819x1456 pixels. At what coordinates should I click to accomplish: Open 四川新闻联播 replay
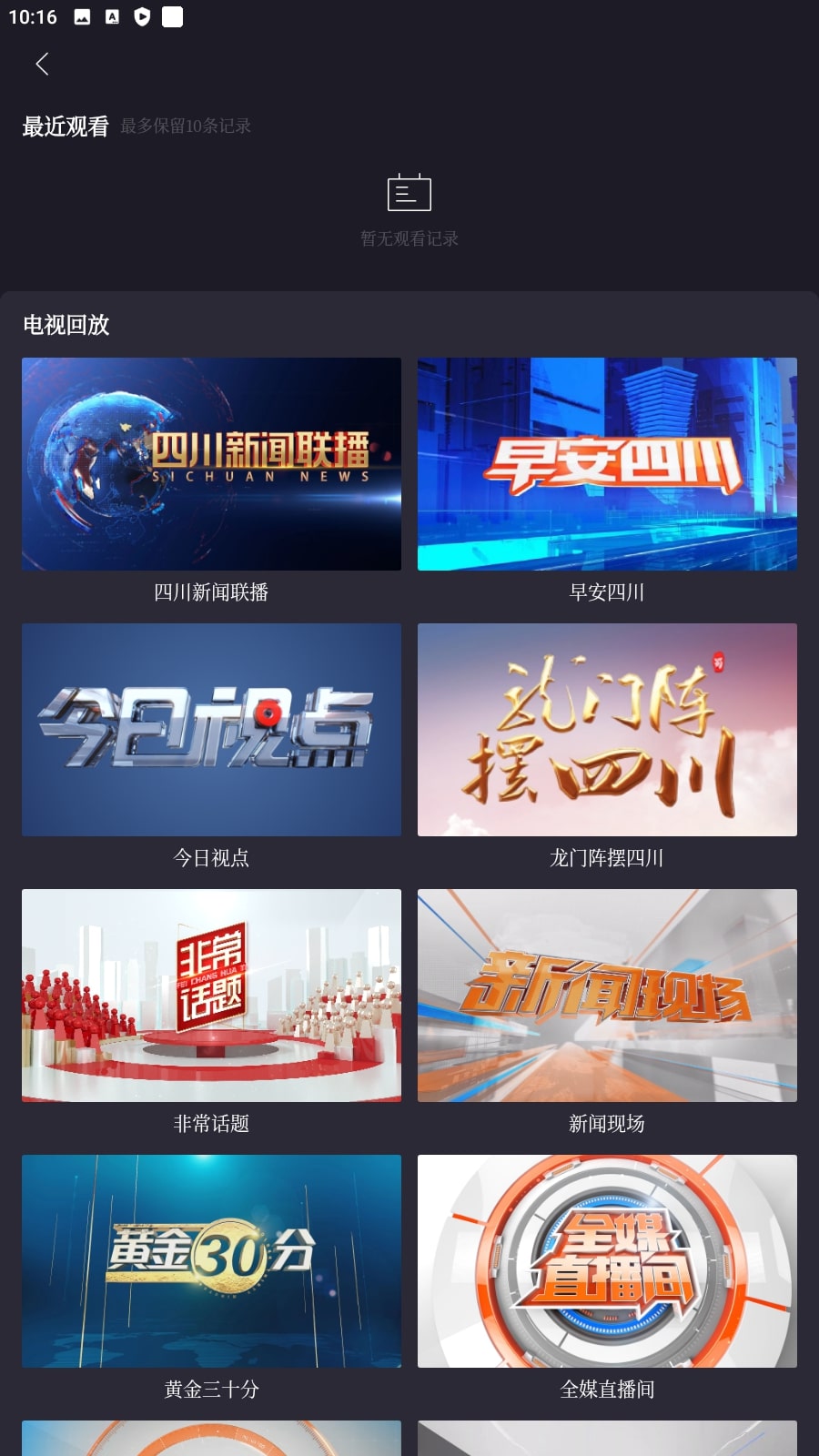tap(211, 464)
